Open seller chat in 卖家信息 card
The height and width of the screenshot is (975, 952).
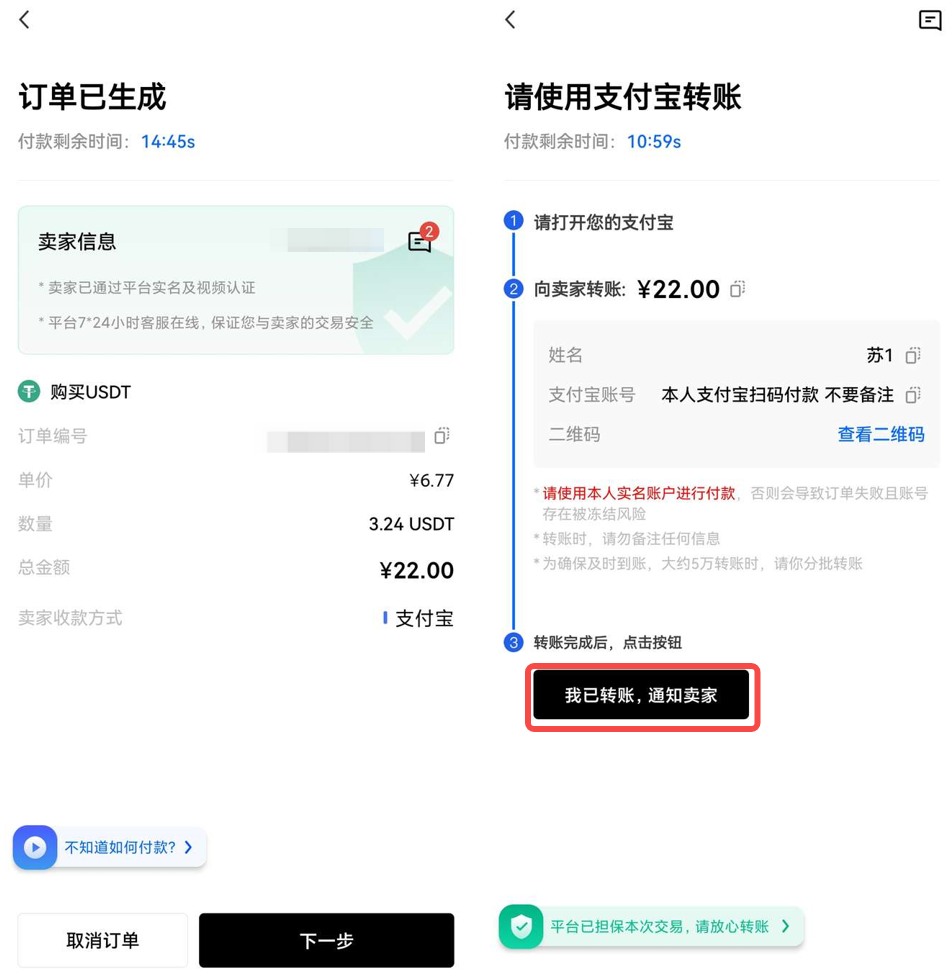point(420,242)
